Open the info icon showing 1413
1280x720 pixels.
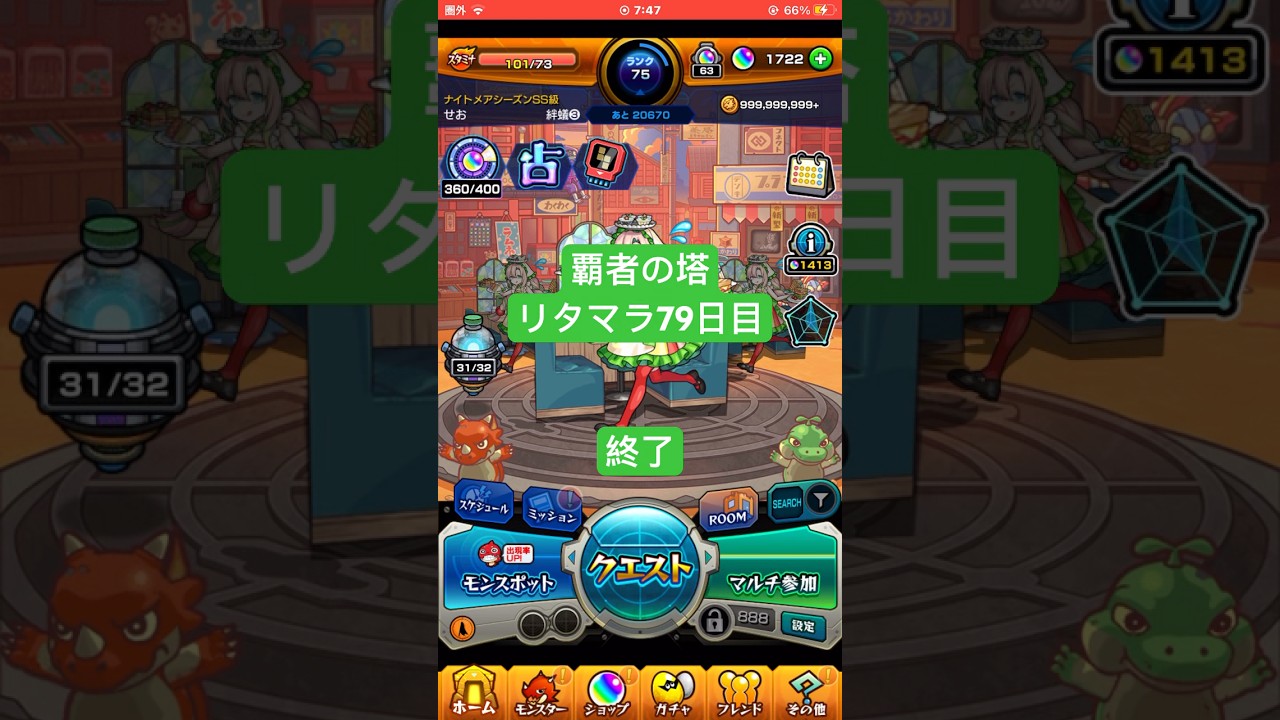coord(810,249)
